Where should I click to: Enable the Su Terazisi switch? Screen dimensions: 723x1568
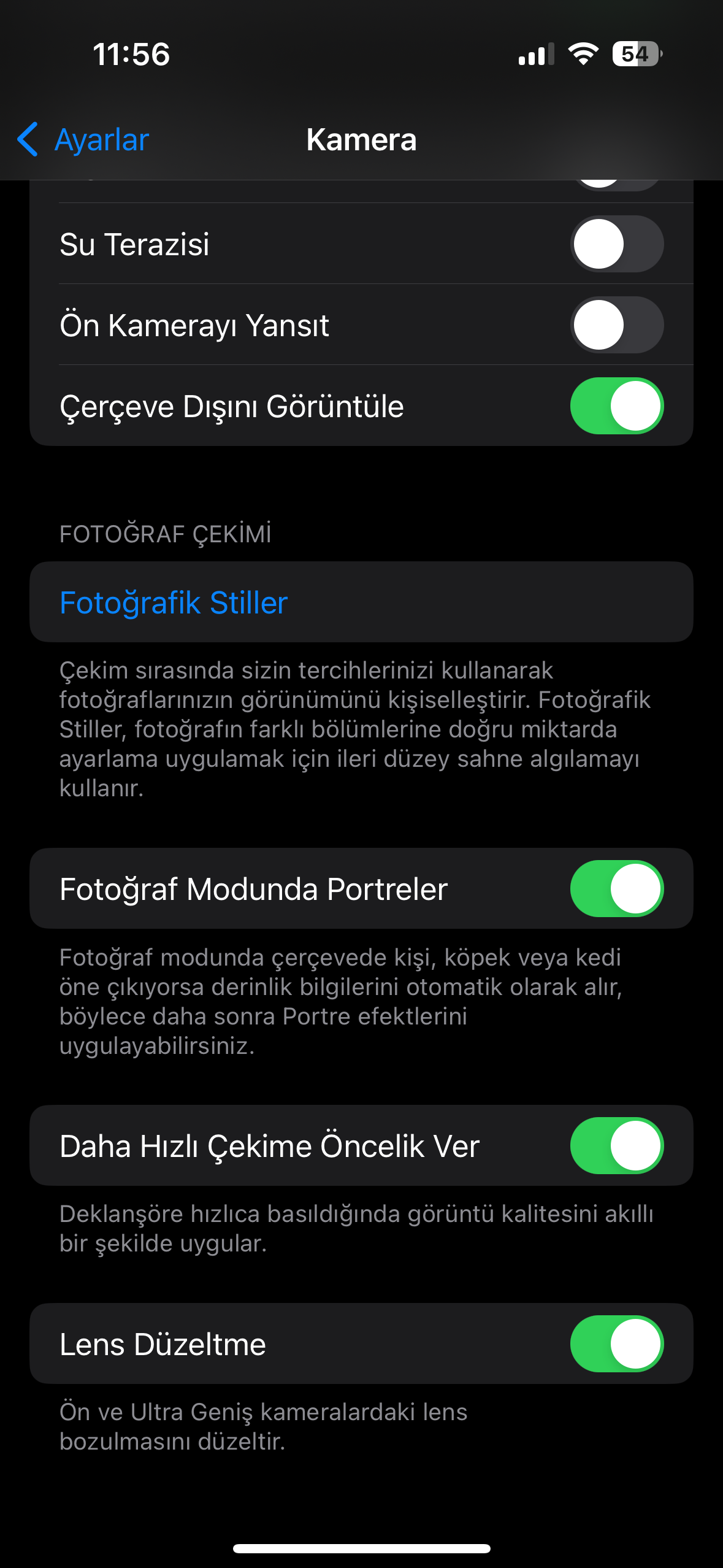click(x=617, y=244)
